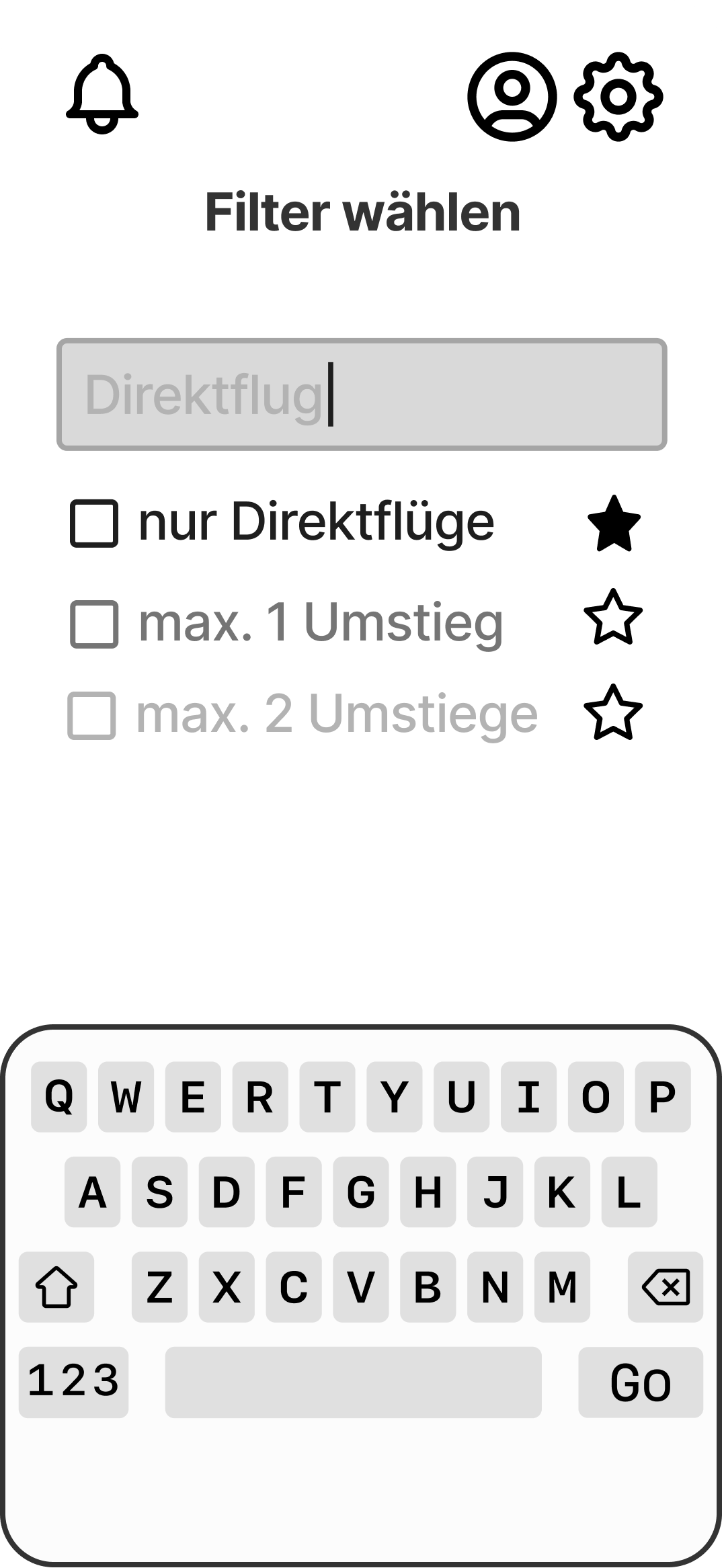Open the settings gear icon
Viewport: 724px width, 1568px height.
click(x=618, y=96)
